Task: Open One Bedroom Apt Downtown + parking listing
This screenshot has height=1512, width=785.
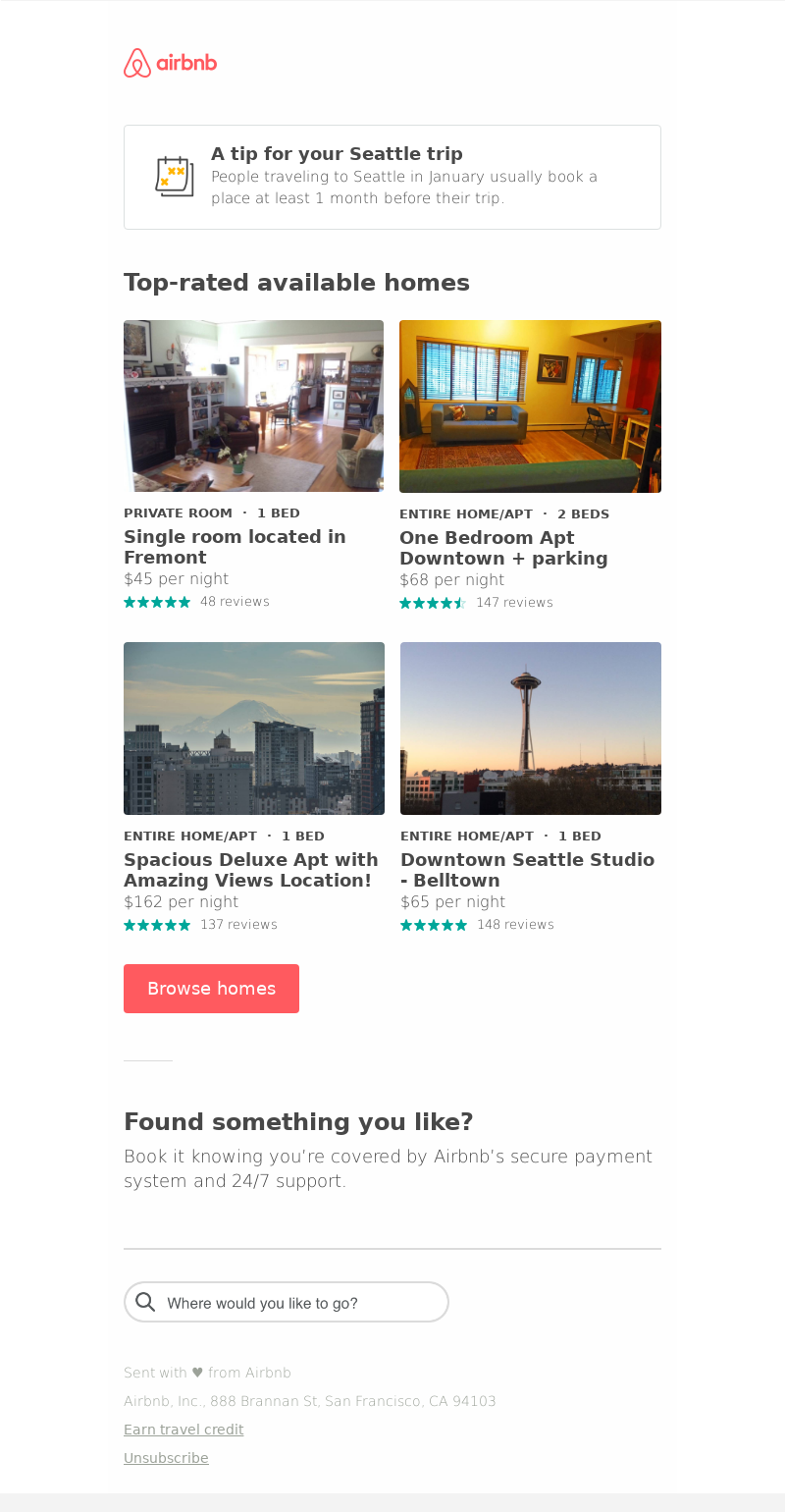Action: (x=503, y=548)
